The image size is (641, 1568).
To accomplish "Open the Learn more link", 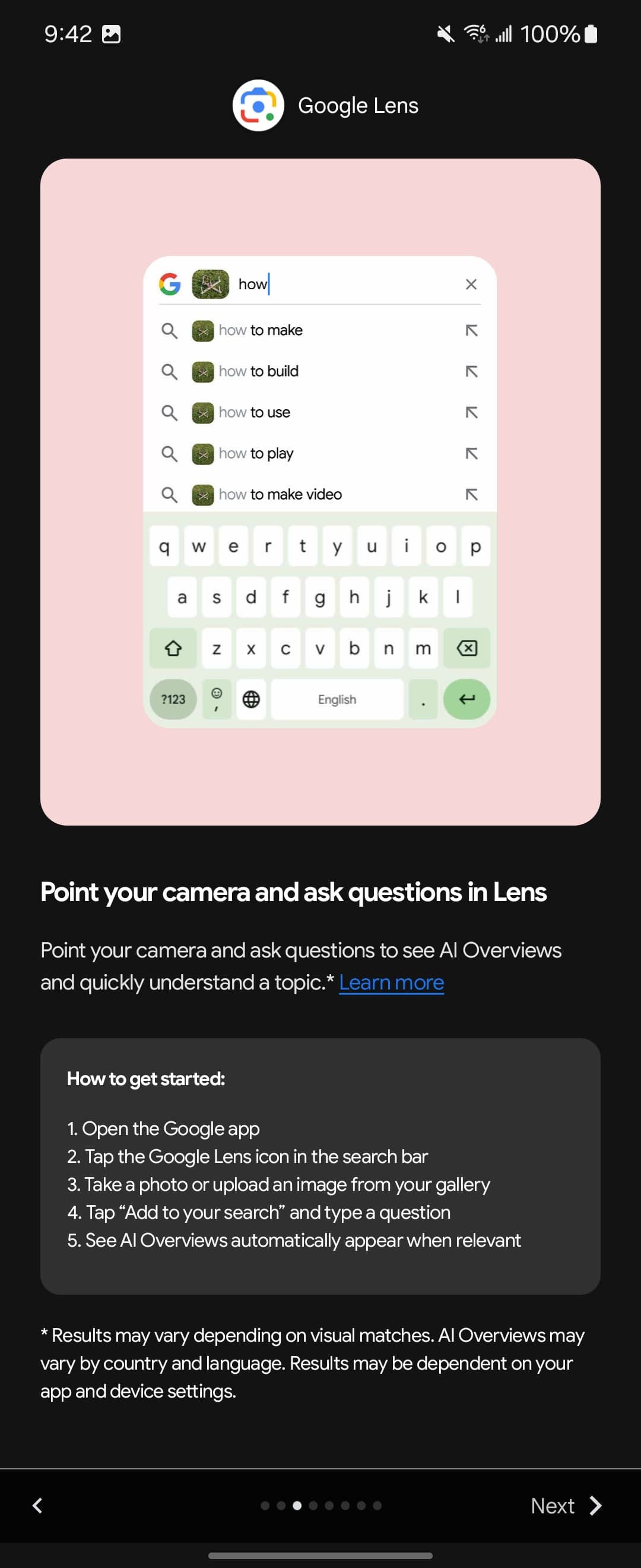I will tap(391, 982).
